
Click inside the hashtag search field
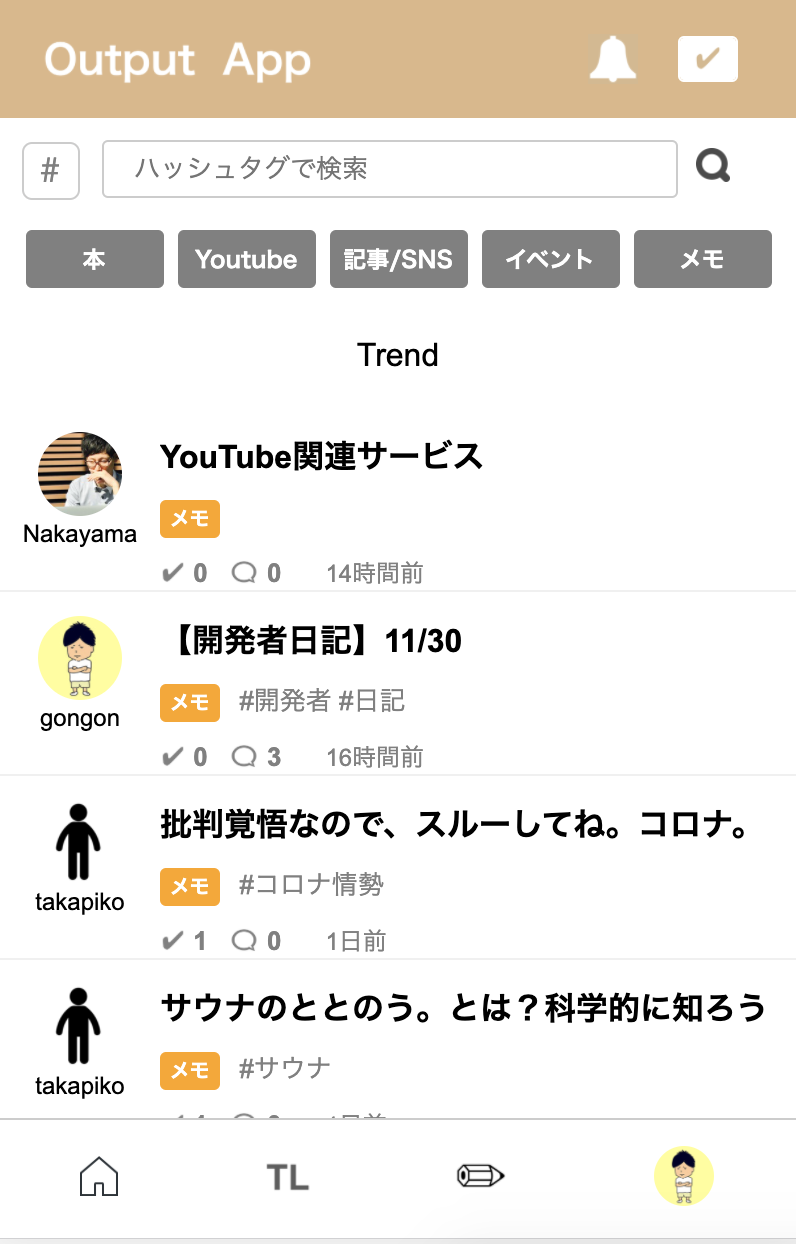pyautogui.click(x=390, y=169)
